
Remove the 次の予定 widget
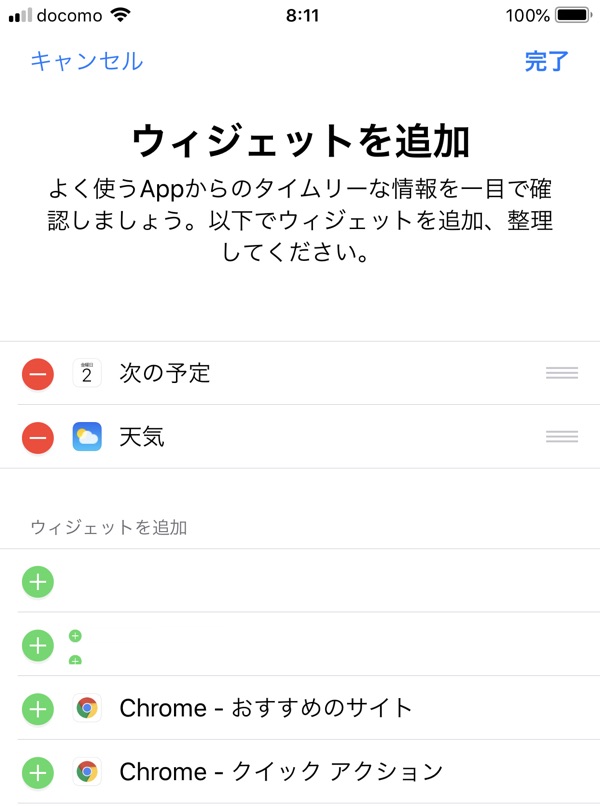37,374
